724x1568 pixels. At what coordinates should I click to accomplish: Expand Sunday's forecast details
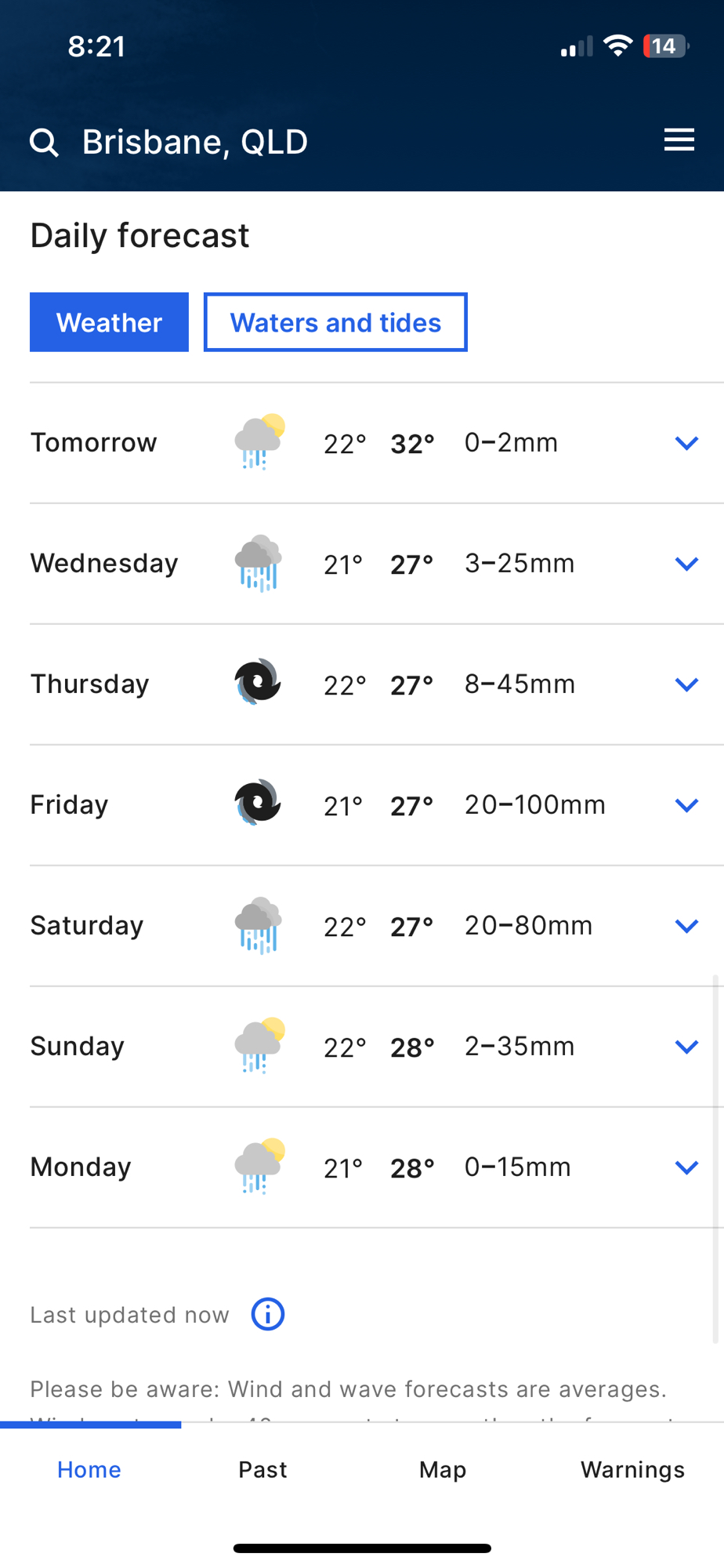(x=686, y=1047)
